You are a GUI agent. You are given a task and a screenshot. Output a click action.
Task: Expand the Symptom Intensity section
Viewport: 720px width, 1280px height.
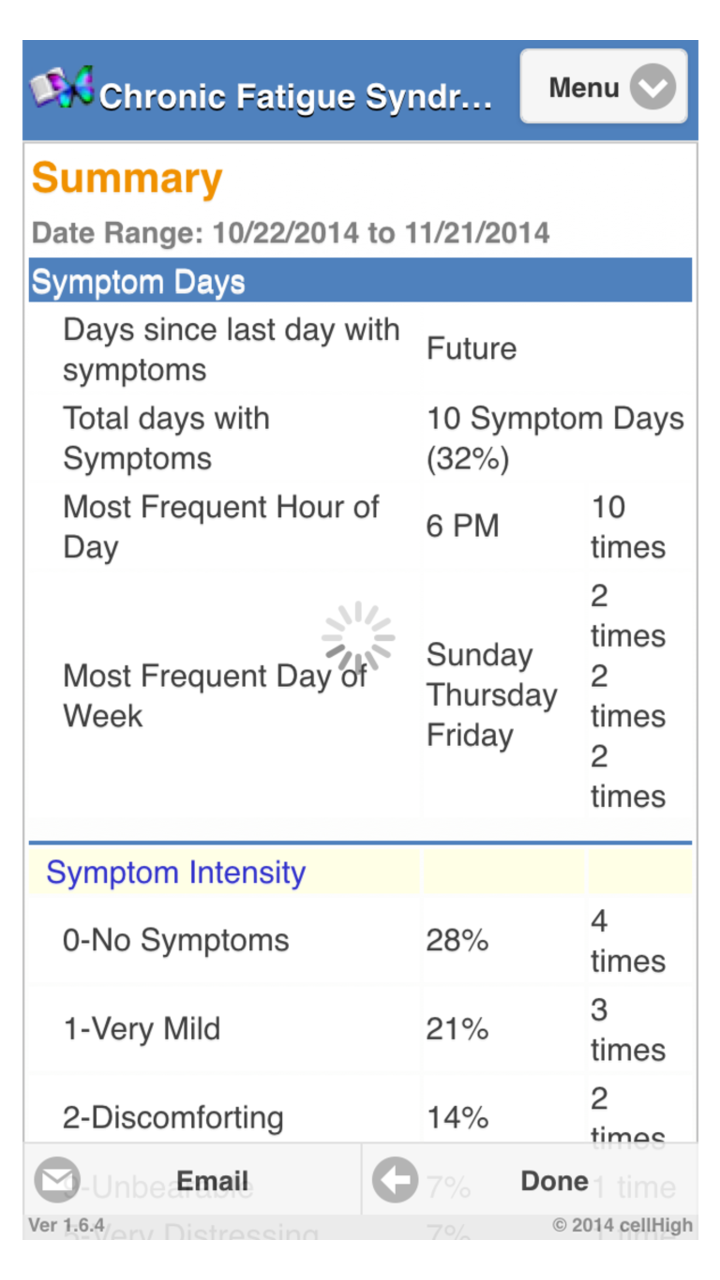175,872
